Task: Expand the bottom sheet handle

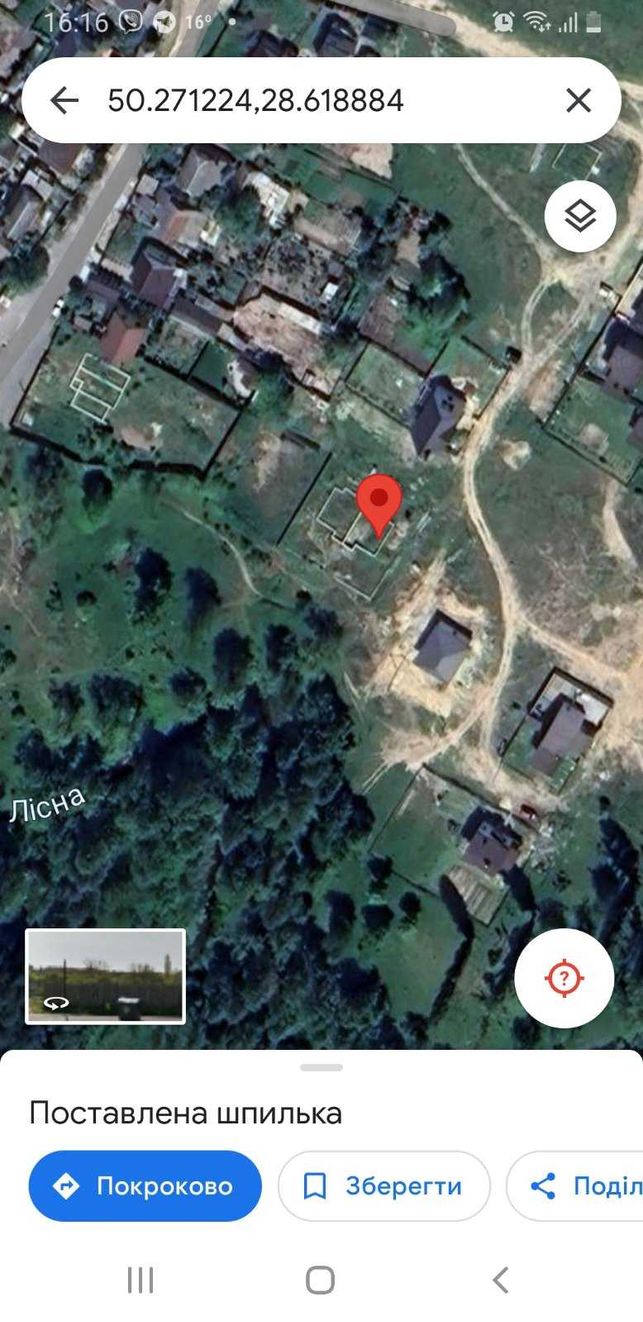Action: [x=321, y=1067]
